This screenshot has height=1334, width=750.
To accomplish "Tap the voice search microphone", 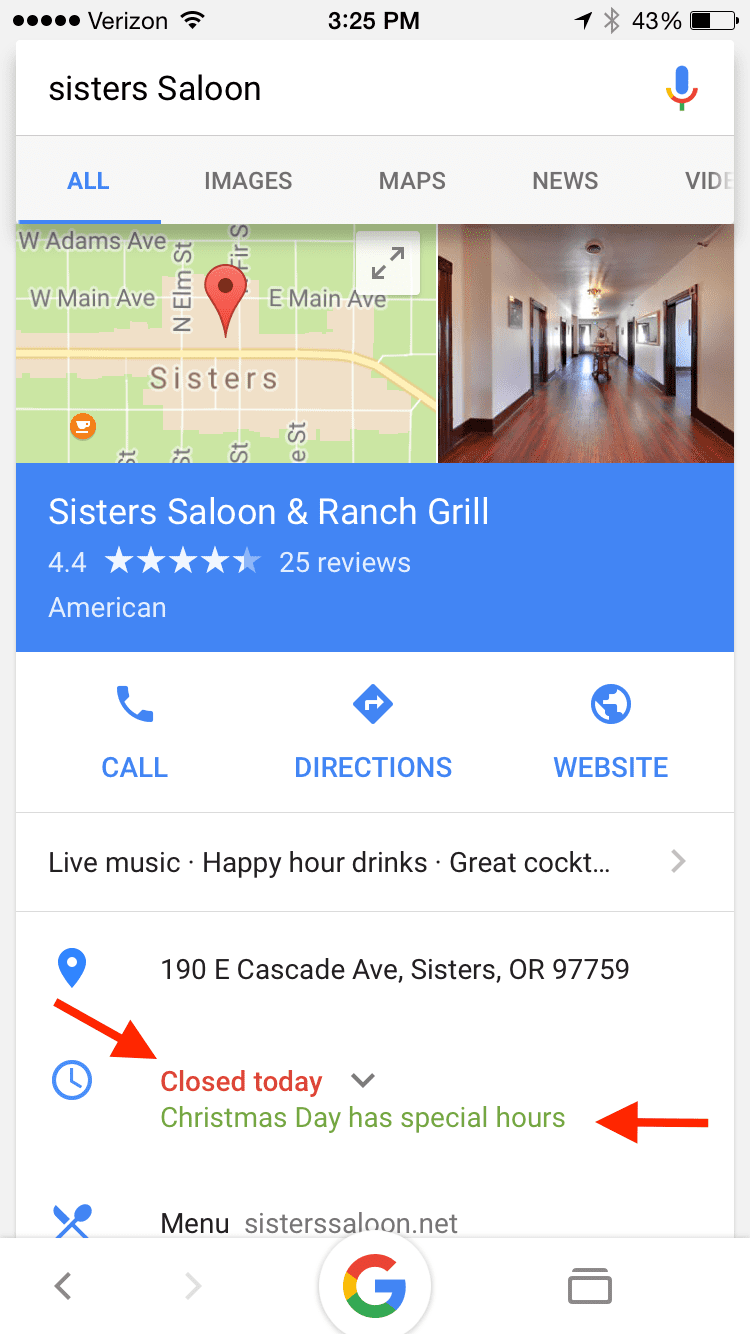I will pyautogui.click(x=682, y=88).
